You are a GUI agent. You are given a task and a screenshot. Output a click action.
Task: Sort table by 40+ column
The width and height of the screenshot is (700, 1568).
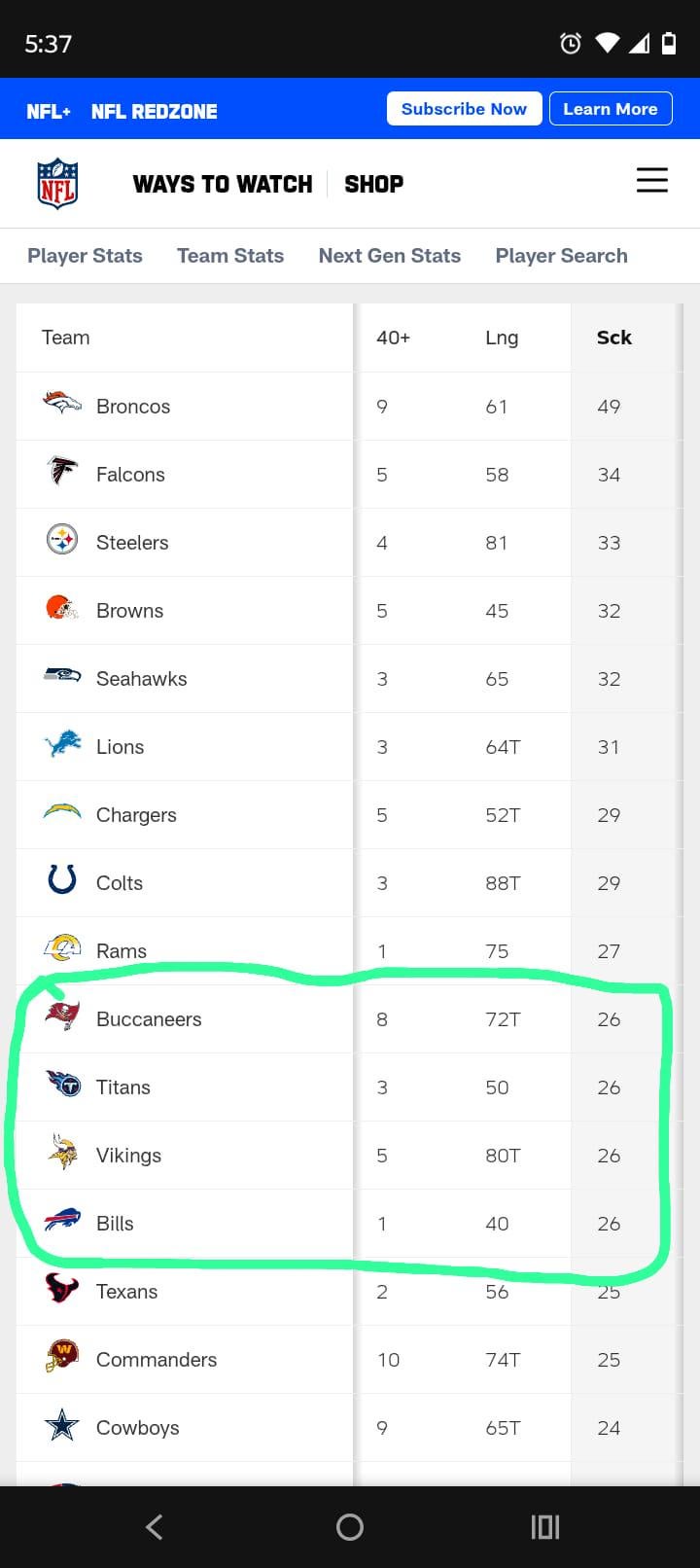coord(393,338)
